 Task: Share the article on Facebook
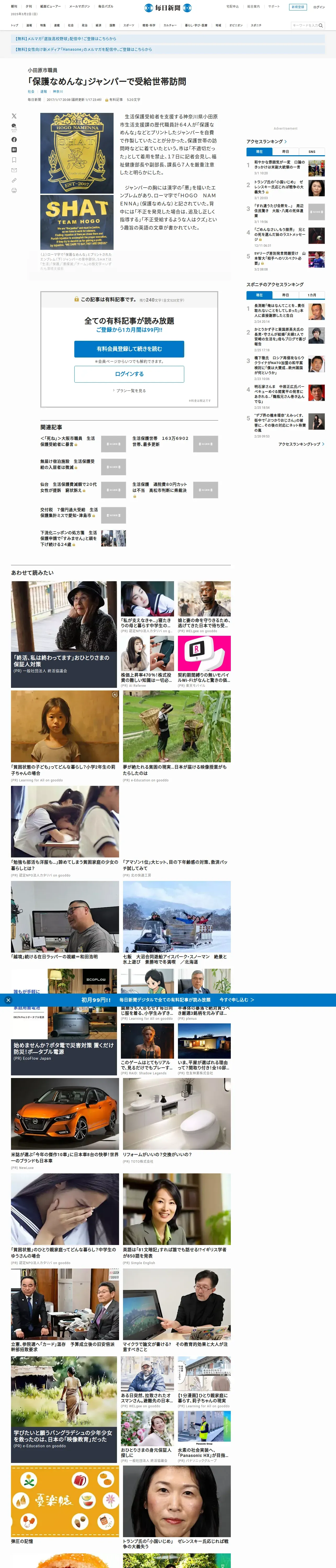point(14,139)
